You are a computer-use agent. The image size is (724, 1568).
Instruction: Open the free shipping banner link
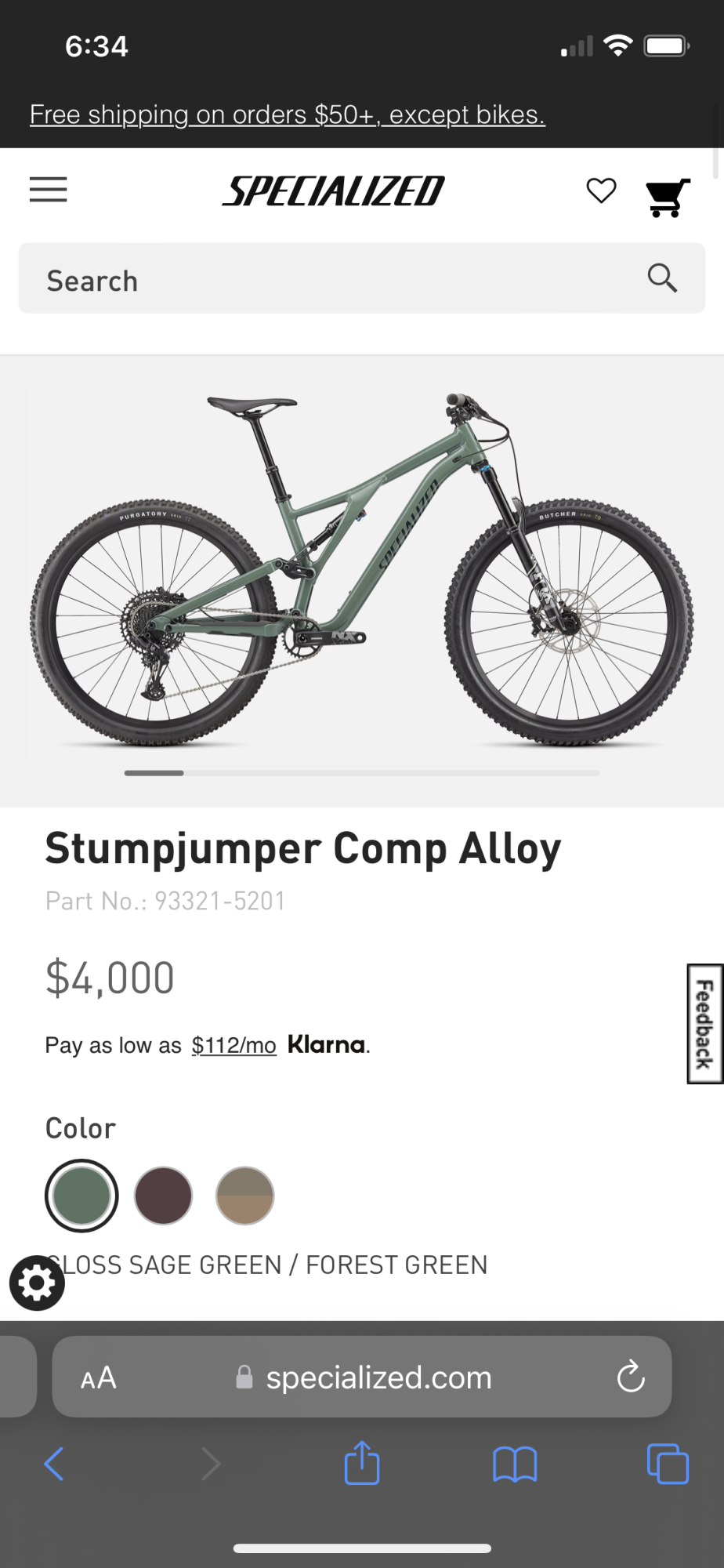point(287,114)
